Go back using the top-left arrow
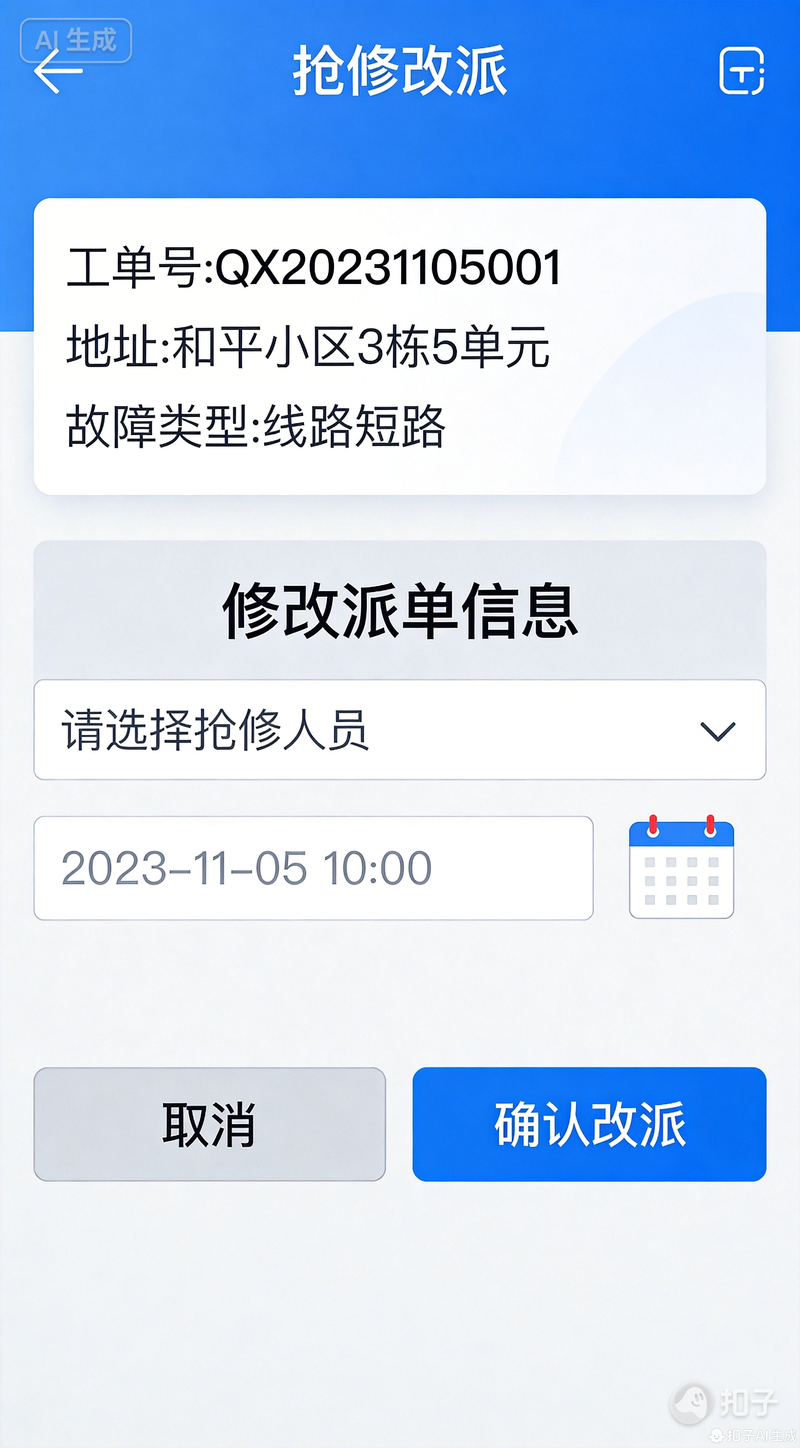 (x=58, y=71)
